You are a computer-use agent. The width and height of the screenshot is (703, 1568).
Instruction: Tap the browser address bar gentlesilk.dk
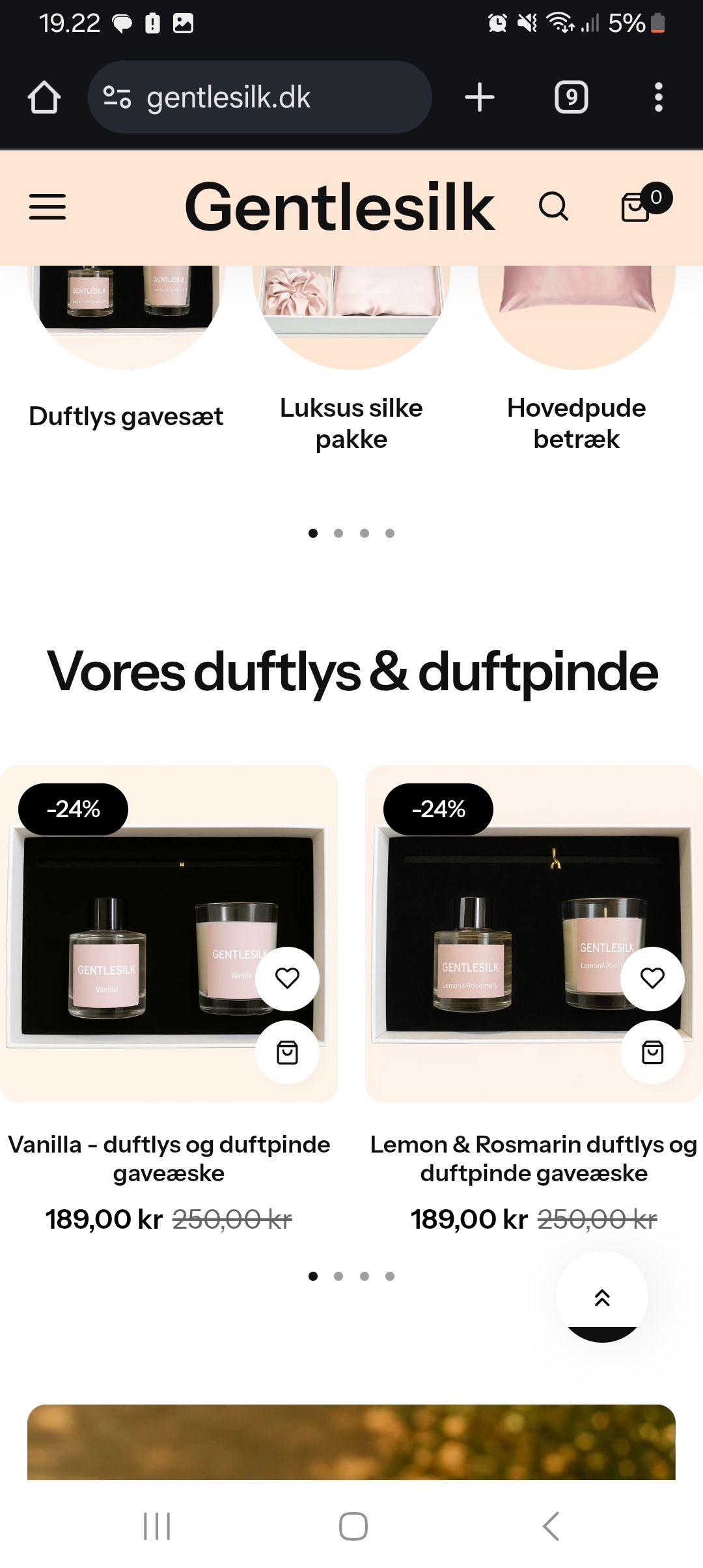coord(260,98)
